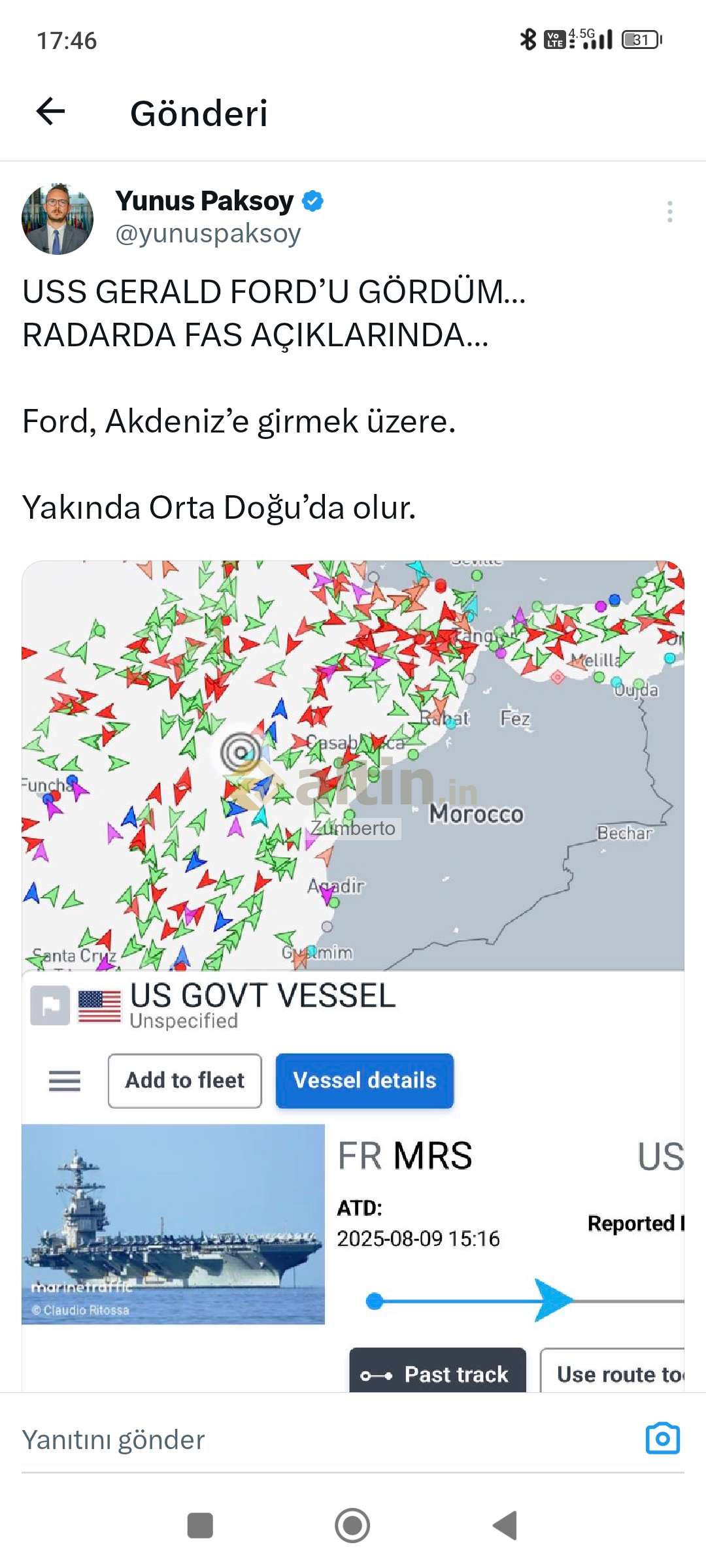This screenshot has width=706, height=1568.
Task: Go back from the Gönderi screen
Action: point(50,112)
